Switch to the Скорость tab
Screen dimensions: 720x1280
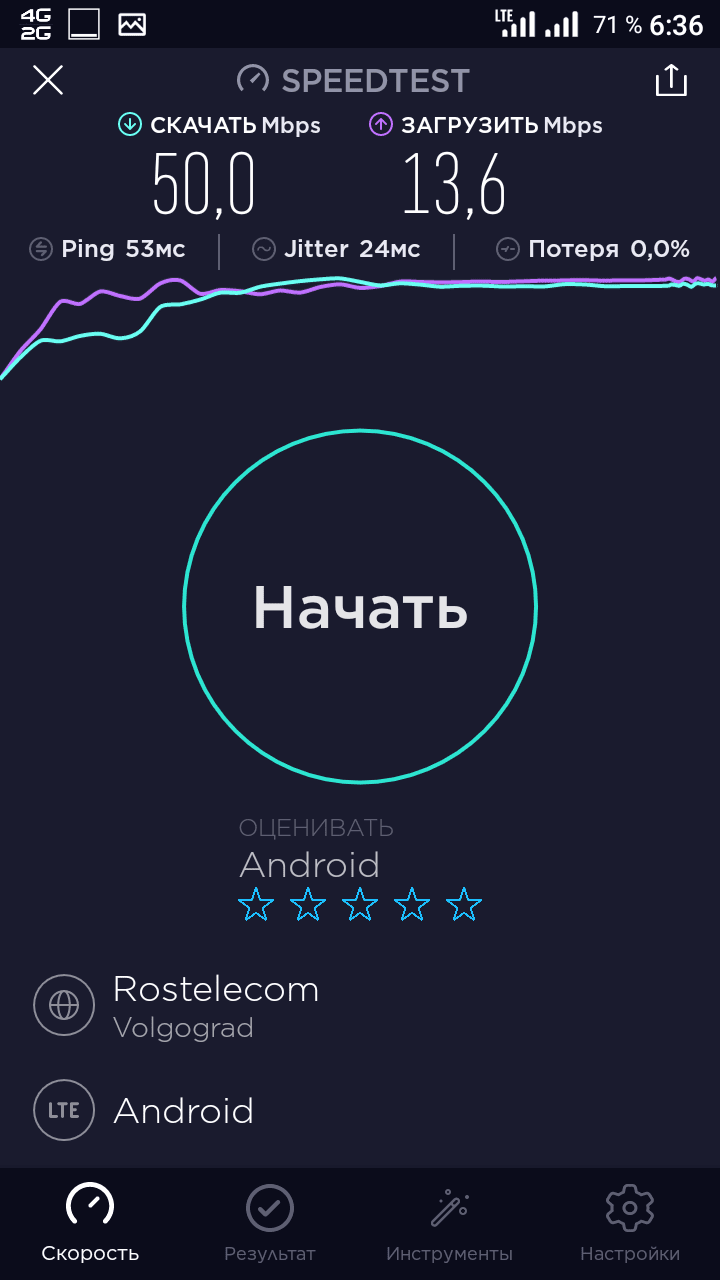(90, 1224)
